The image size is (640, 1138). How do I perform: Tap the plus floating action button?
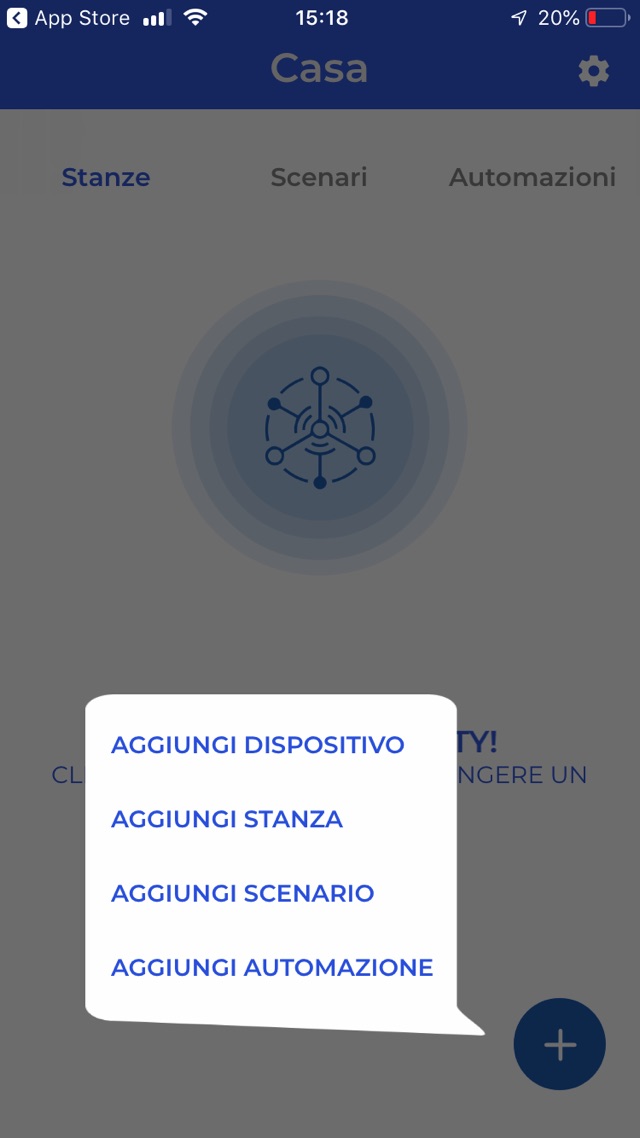tap(559, 1044)
